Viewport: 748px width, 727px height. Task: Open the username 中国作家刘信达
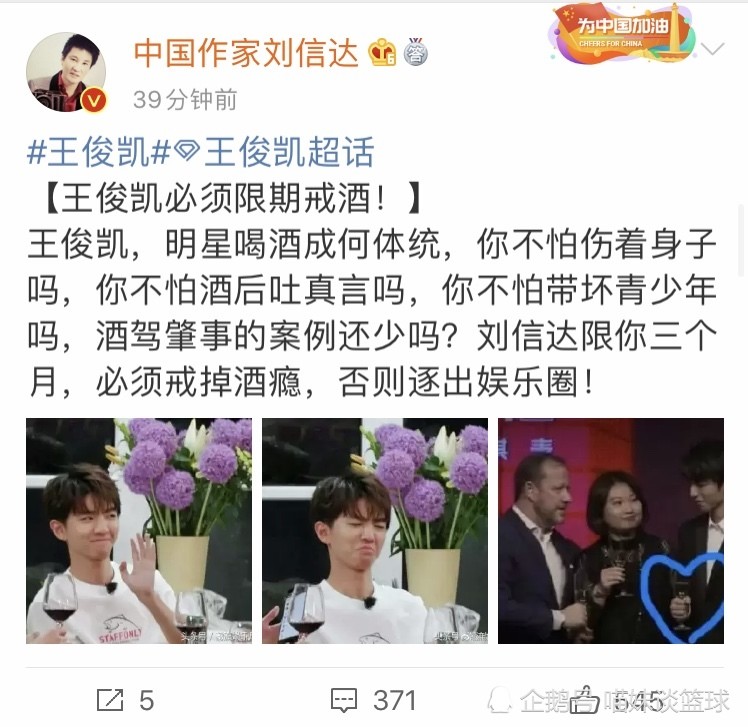coord(246,53)
